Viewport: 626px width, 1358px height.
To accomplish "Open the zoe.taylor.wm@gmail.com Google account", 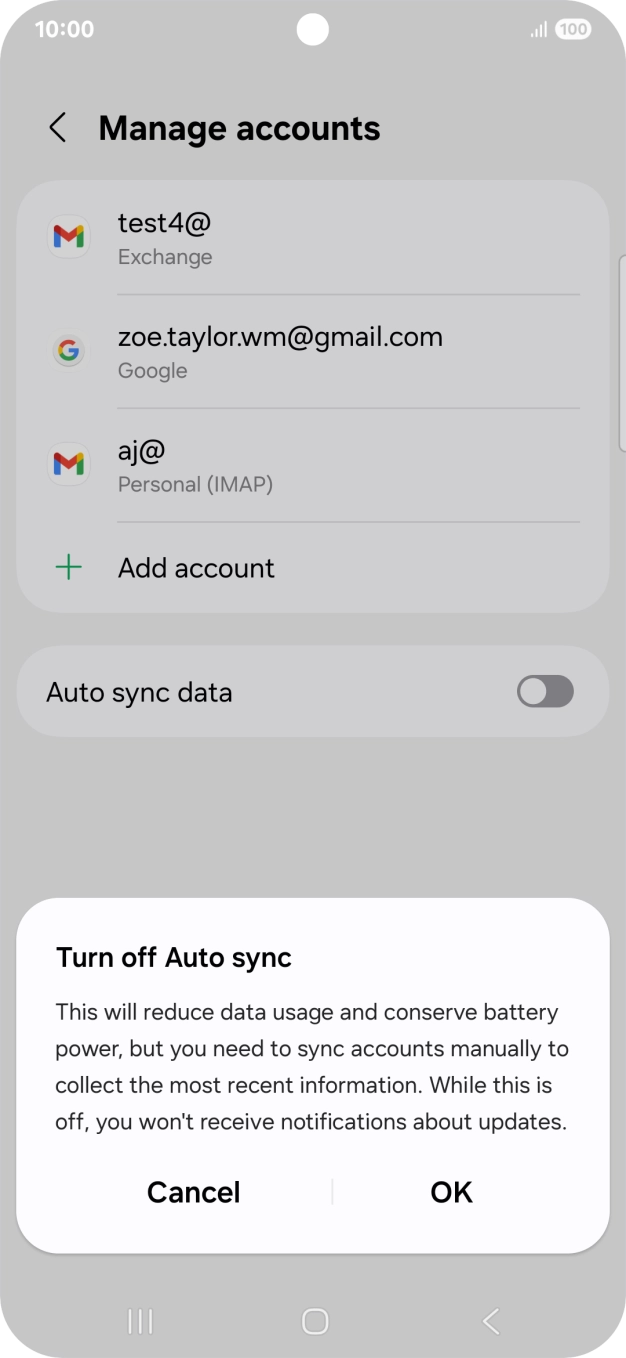I will [312, 352].
